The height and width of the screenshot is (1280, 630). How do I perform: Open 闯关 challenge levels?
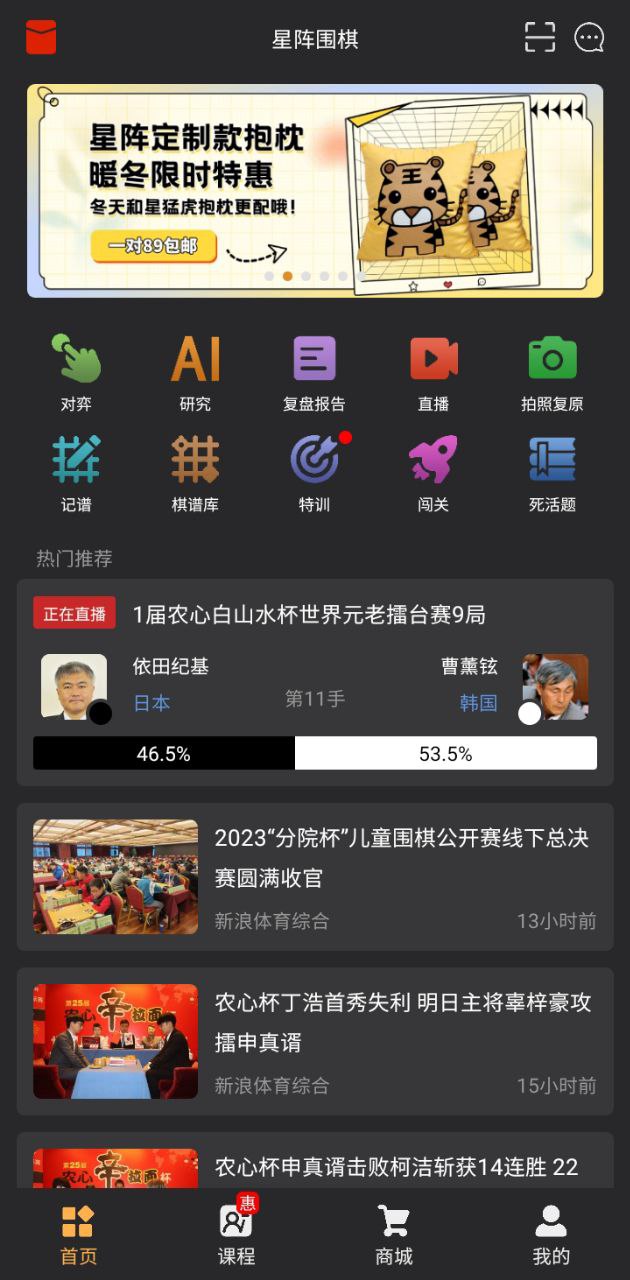[x=433, y=472]
